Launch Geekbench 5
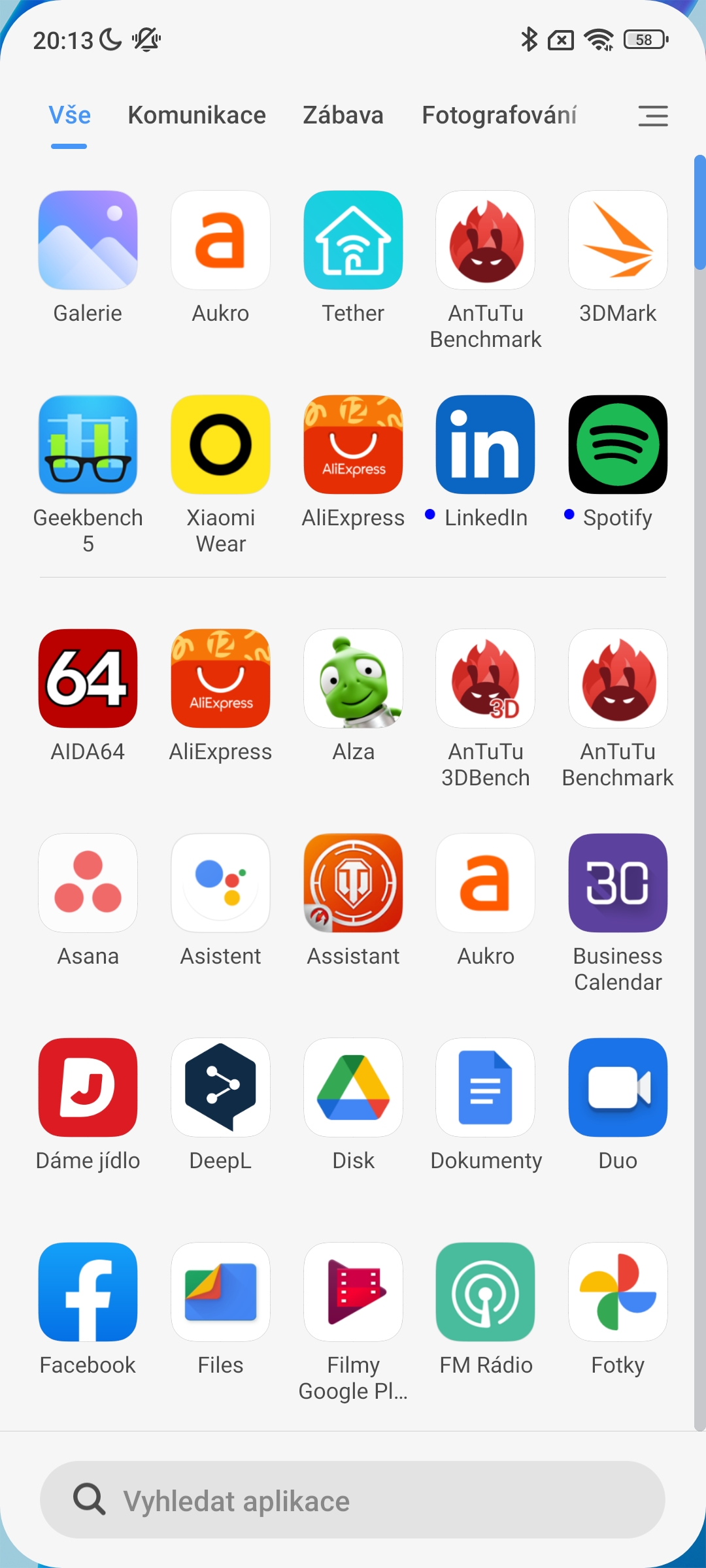 [x=88, y=445]
